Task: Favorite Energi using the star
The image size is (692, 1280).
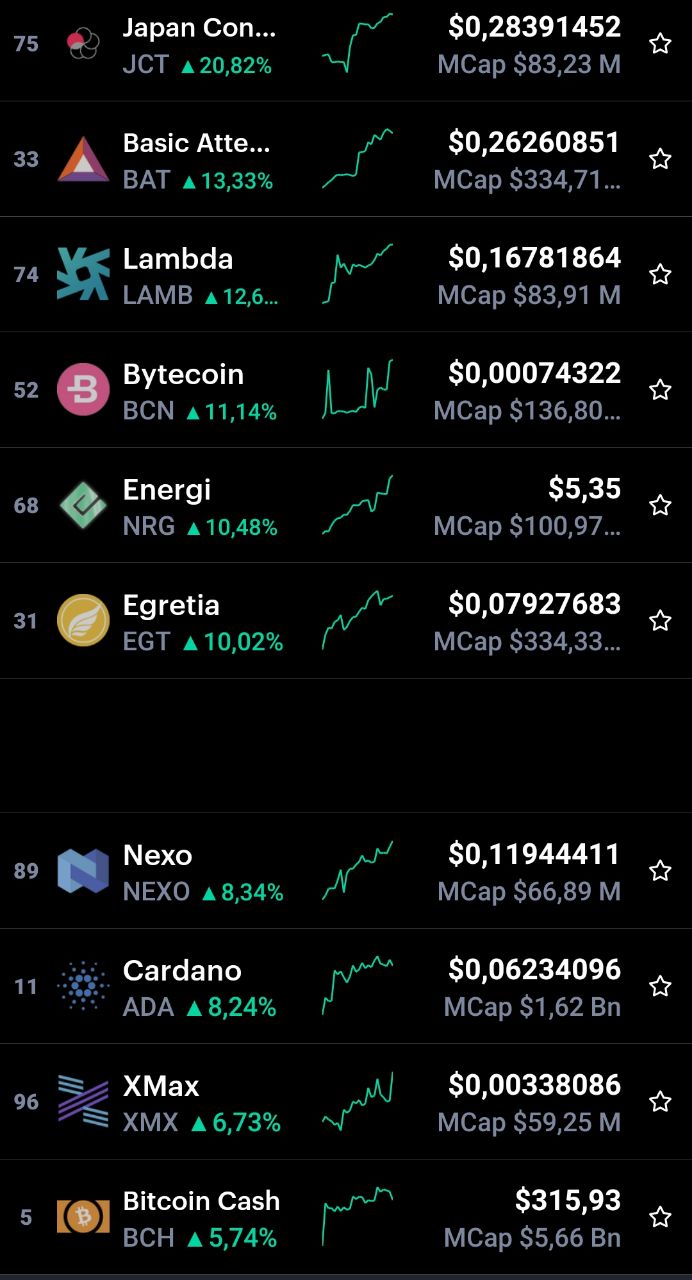Action: 660,505
